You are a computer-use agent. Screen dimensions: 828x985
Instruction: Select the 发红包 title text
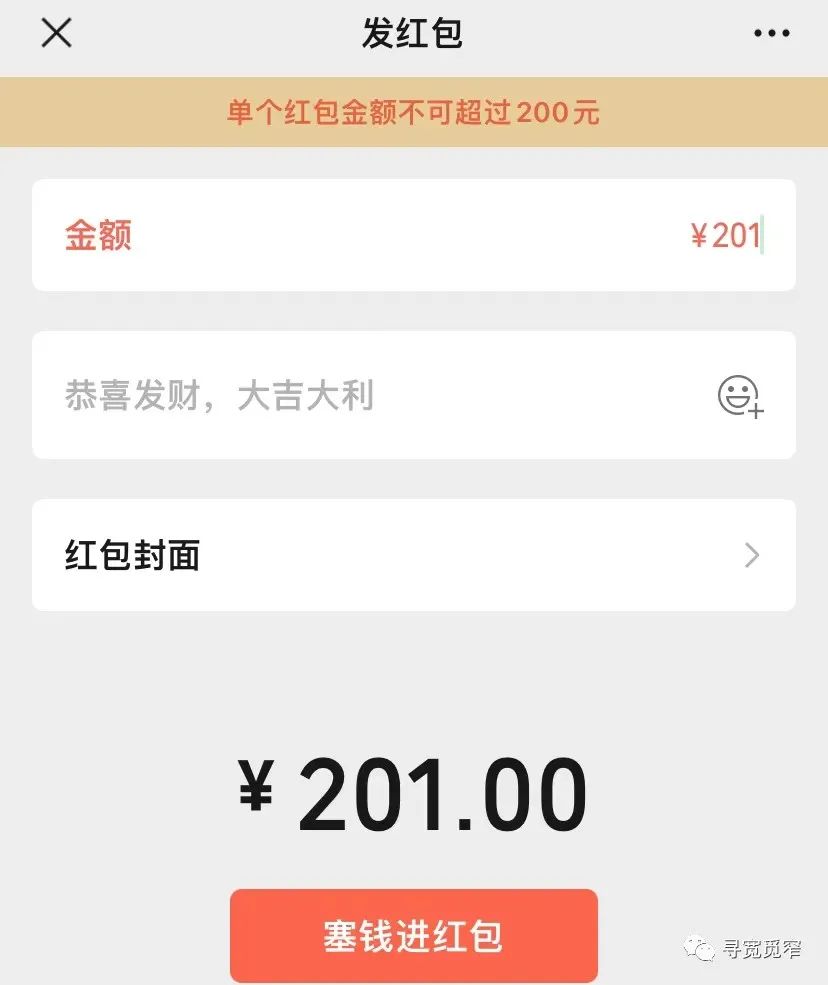point(413,33)
